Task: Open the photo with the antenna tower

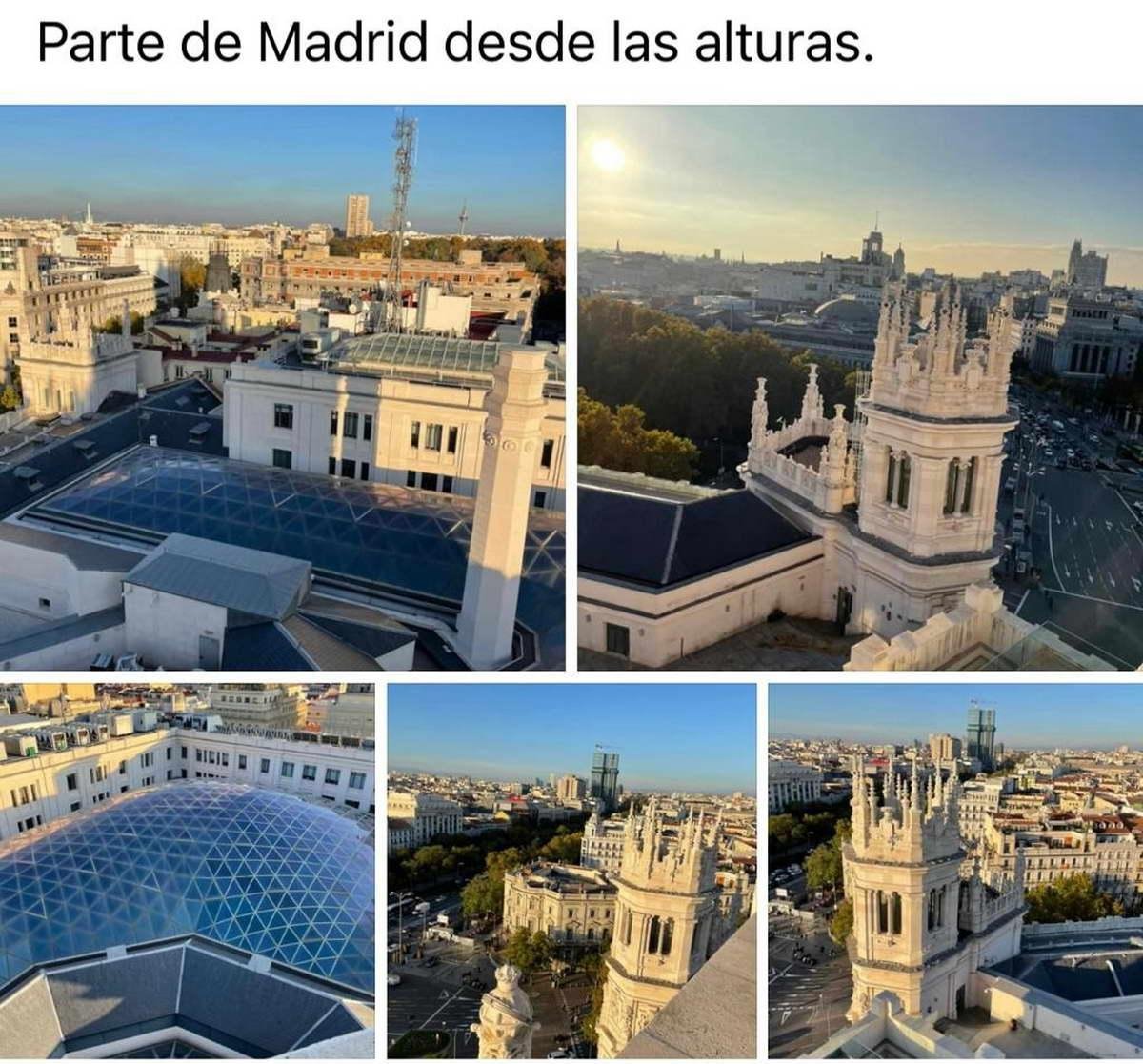Action: point(282,387)
